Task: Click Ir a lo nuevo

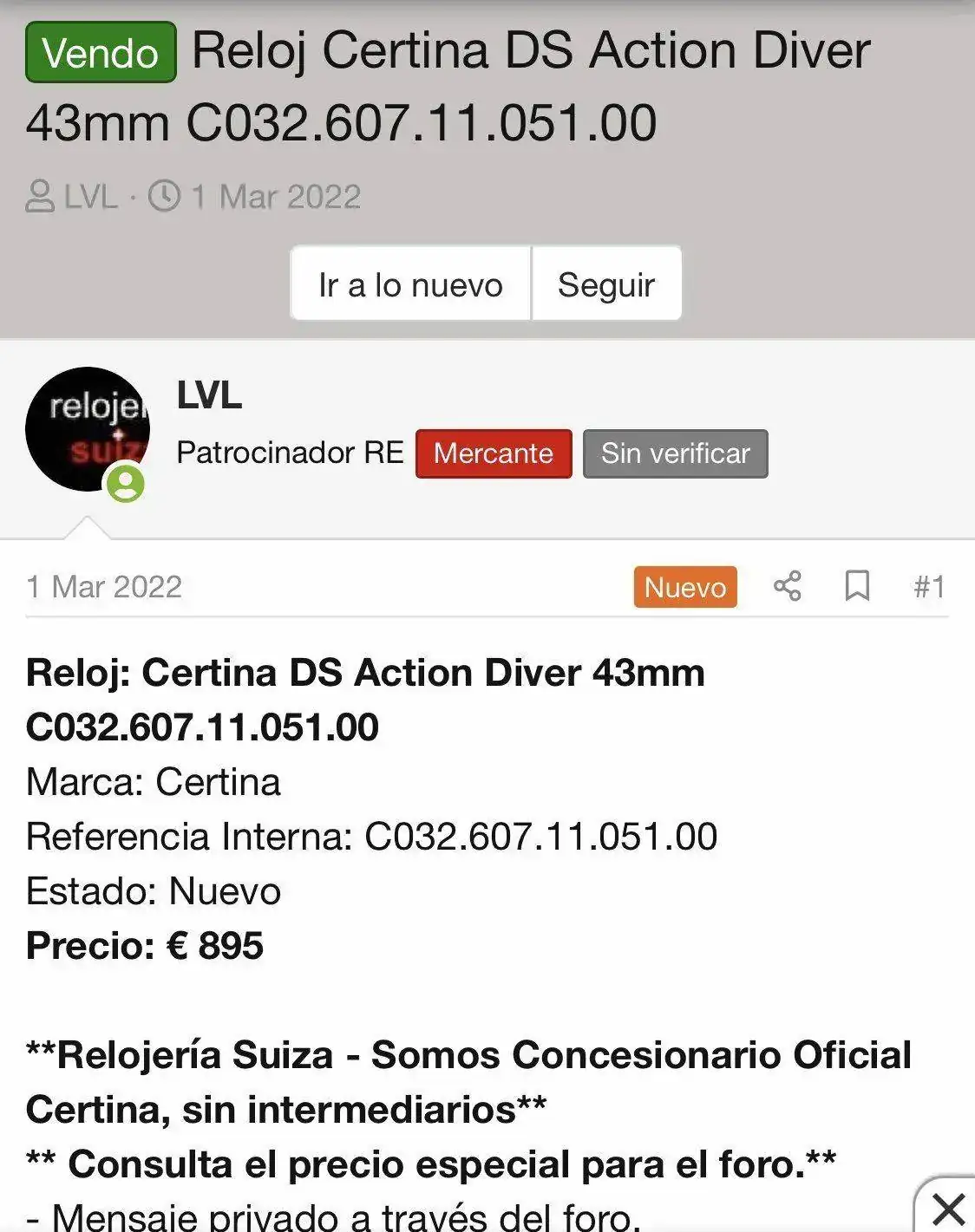Action: click(410, 284)
